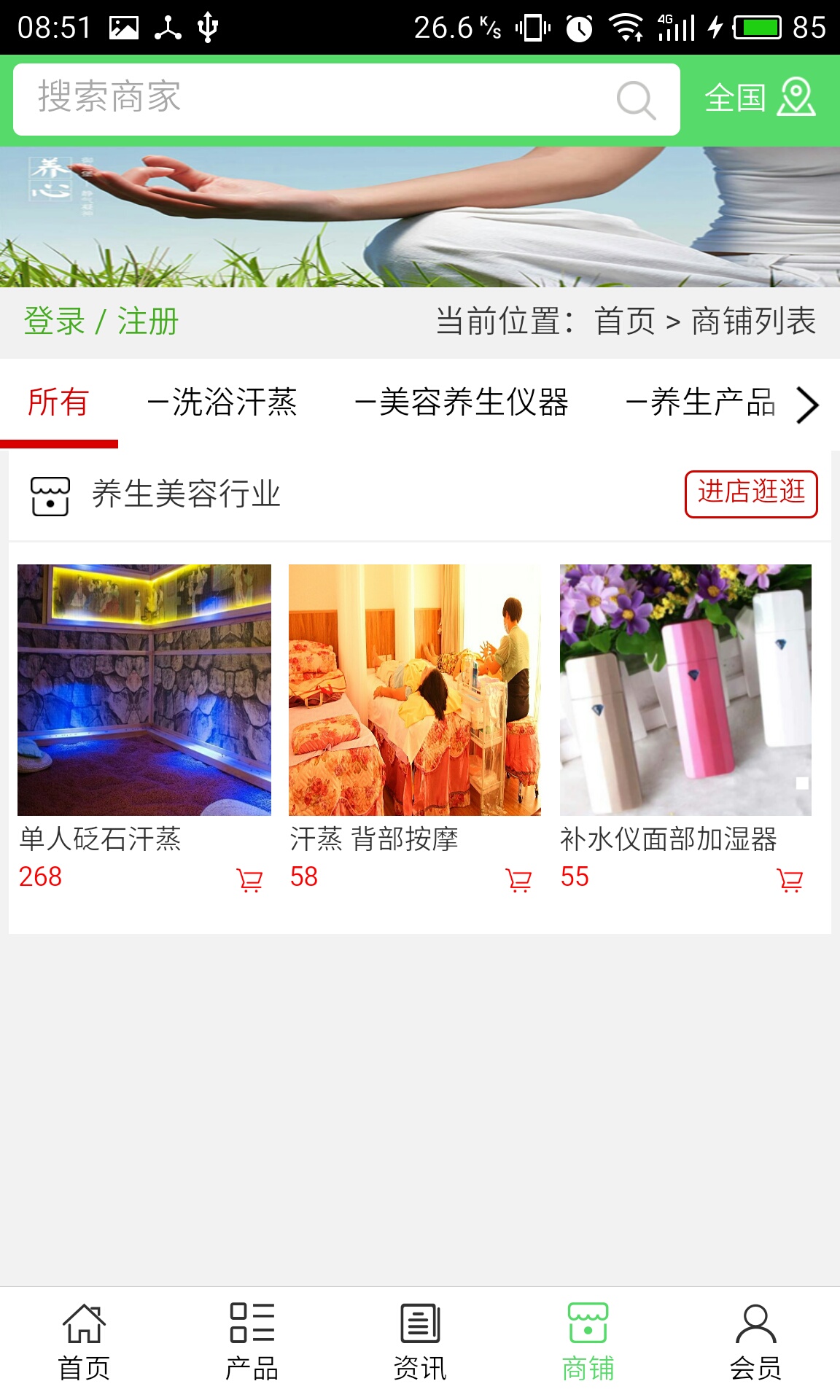Viewport: 840px width, 1400px height.
Task: Go to 首页 in breadcrumb
Action: [x=625, y=322]
